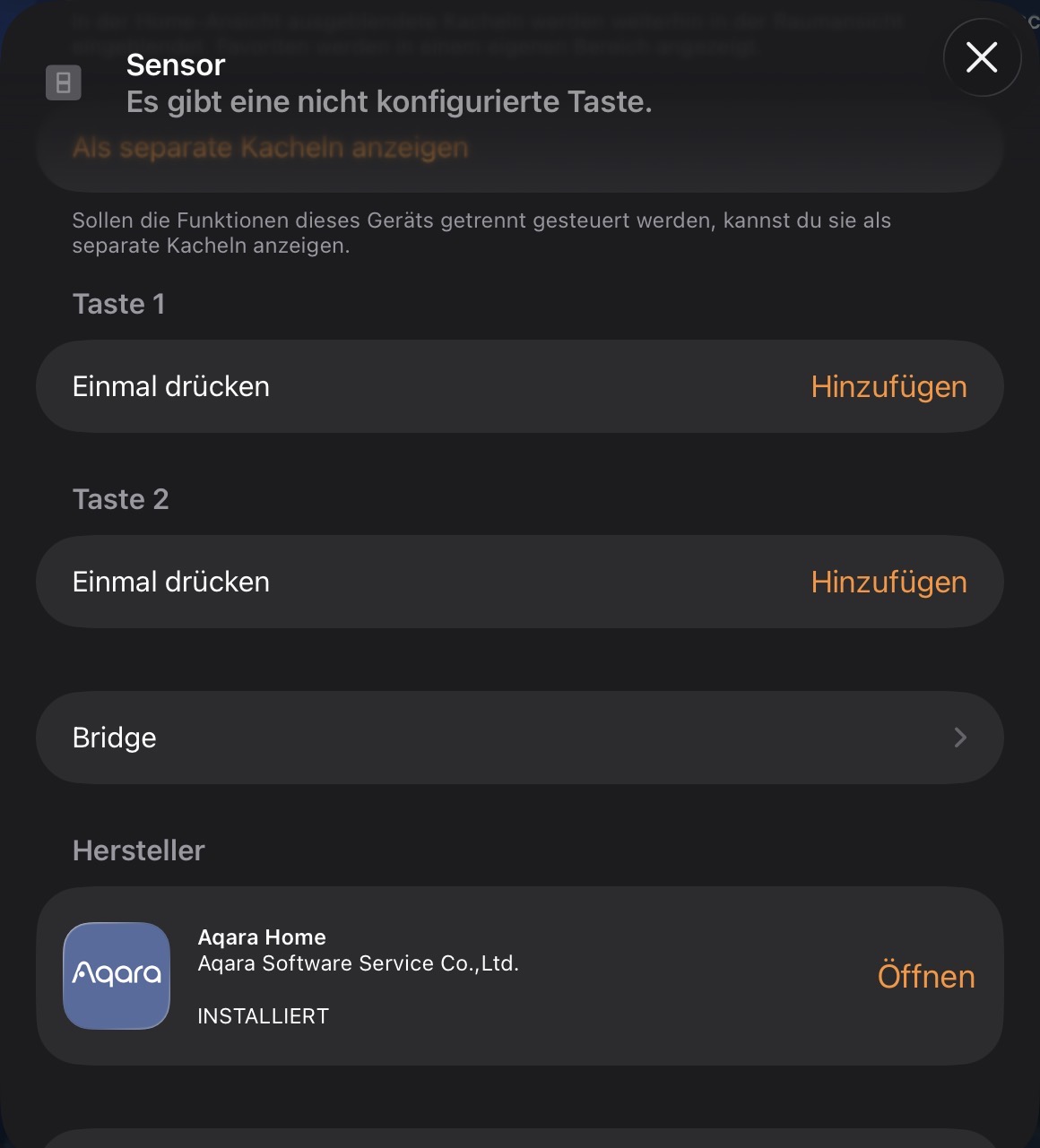This screenshot has width=1040, height=1148.
Task: Open the Aqara Home app
Action: [925, 977]
